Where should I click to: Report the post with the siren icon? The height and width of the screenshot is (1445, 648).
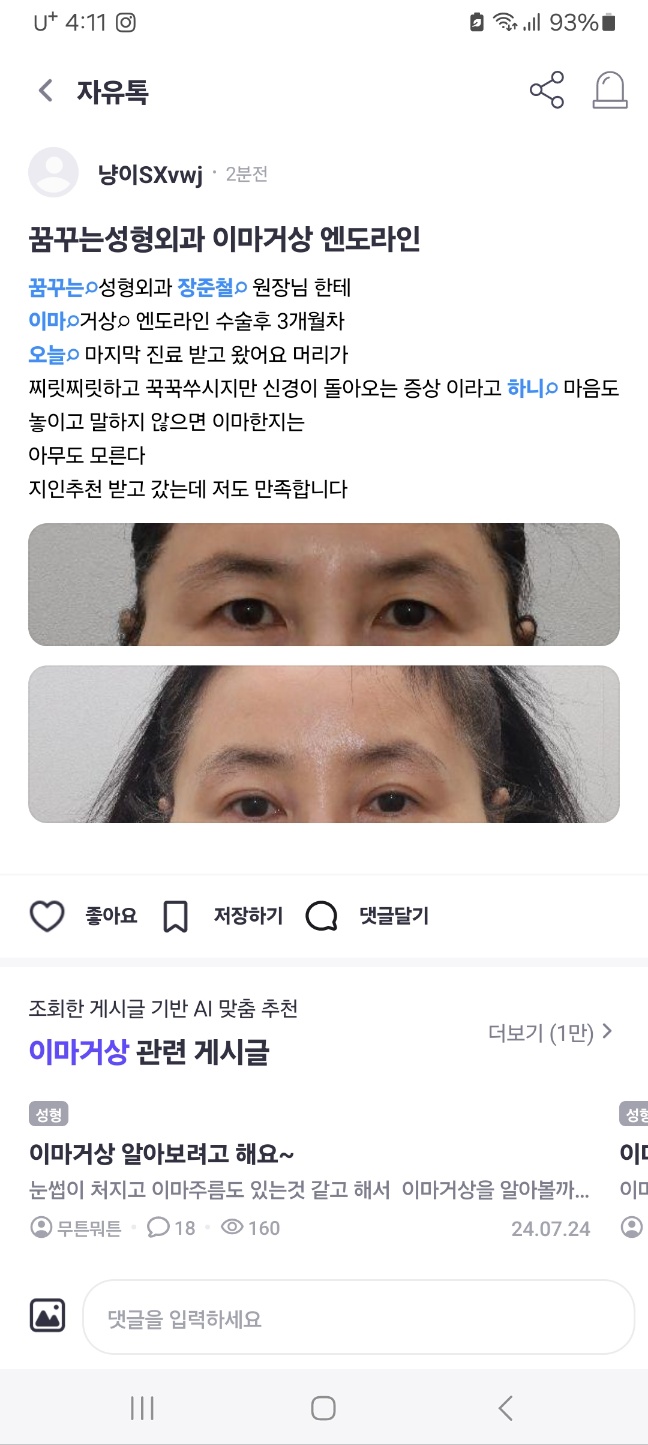pyautogui.click(x=609, y=91)
